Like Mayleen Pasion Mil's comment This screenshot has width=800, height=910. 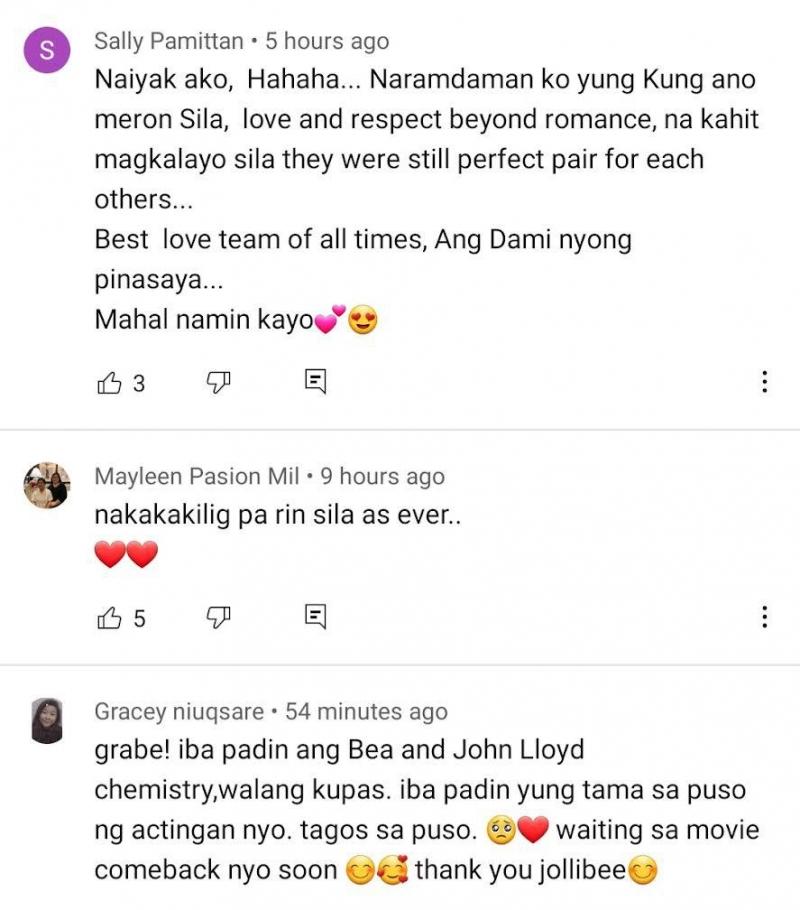pos(109,618)
